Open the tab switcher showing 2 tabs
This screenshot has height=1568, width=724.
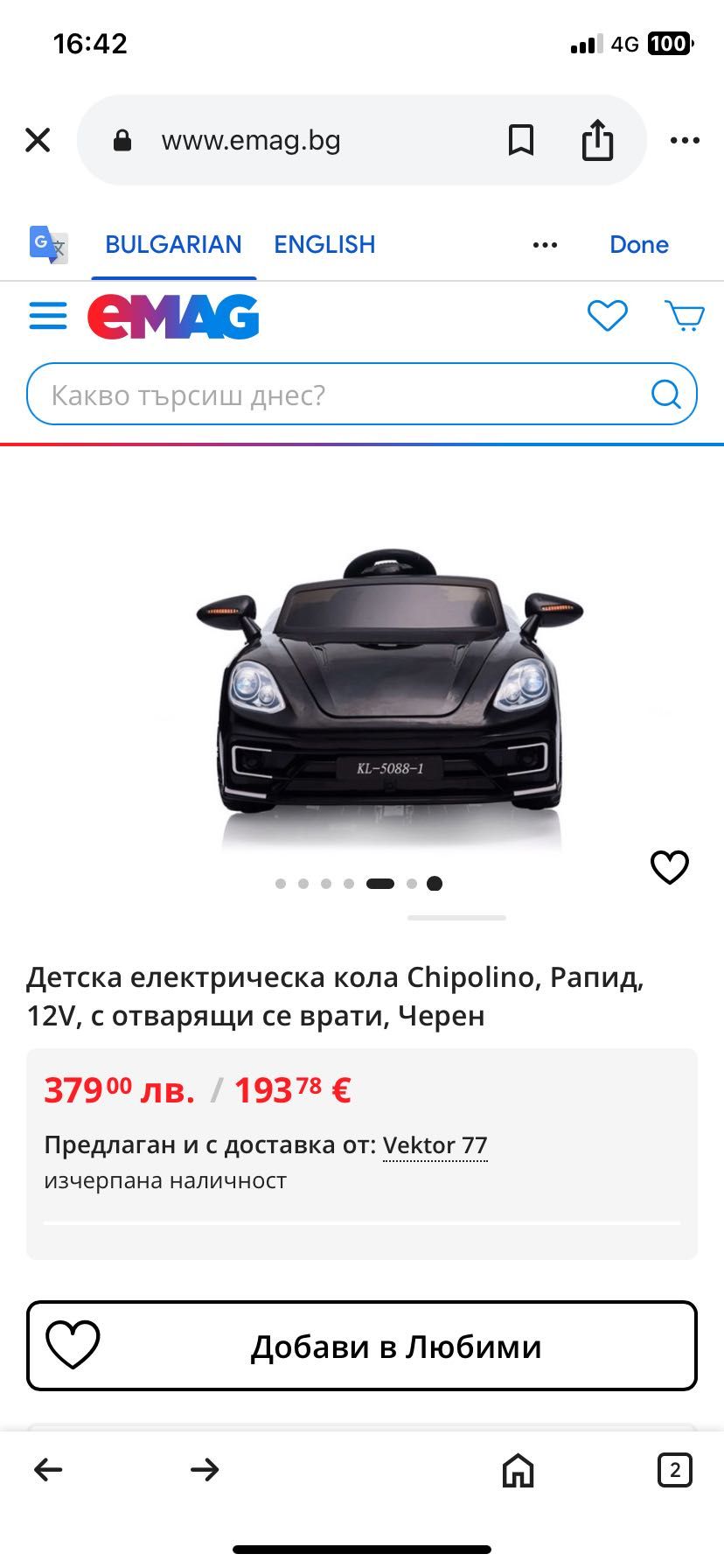click(x=674, y=1470)
